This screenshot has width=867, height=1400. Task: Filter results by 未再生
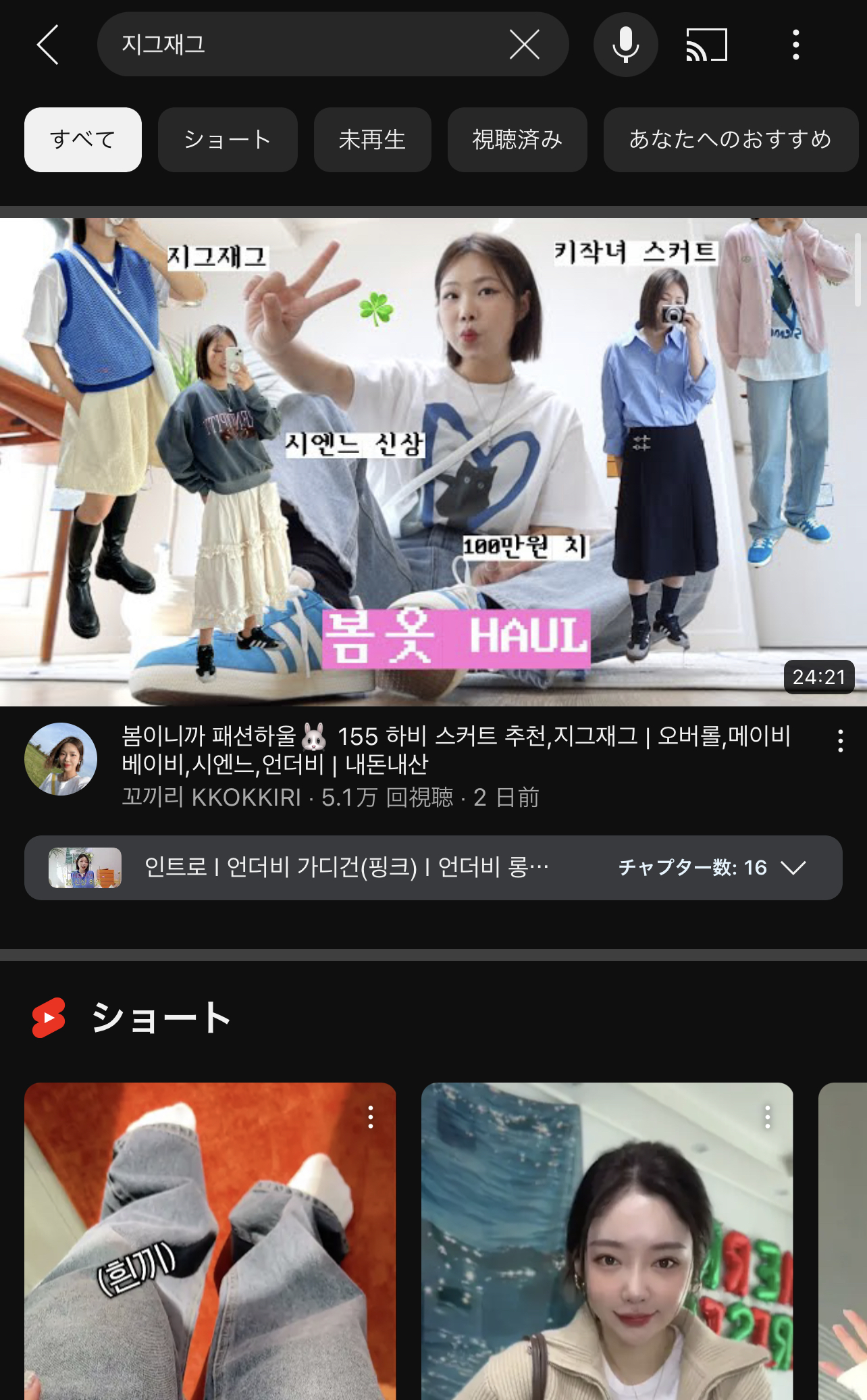tap(372, 140)
